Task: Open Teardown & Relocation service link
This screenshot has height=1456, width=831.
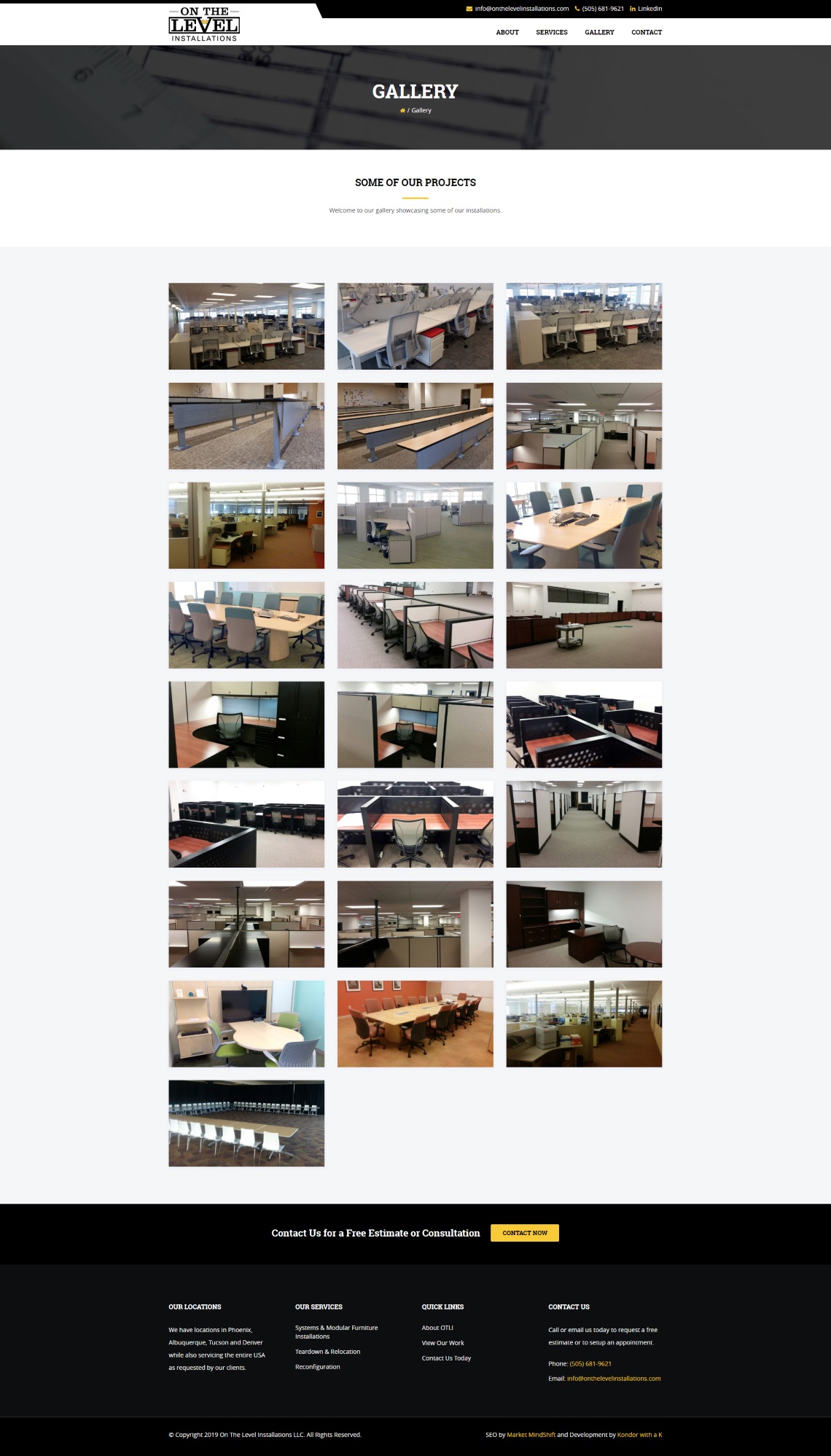Action: click(x=328, y=1352)
